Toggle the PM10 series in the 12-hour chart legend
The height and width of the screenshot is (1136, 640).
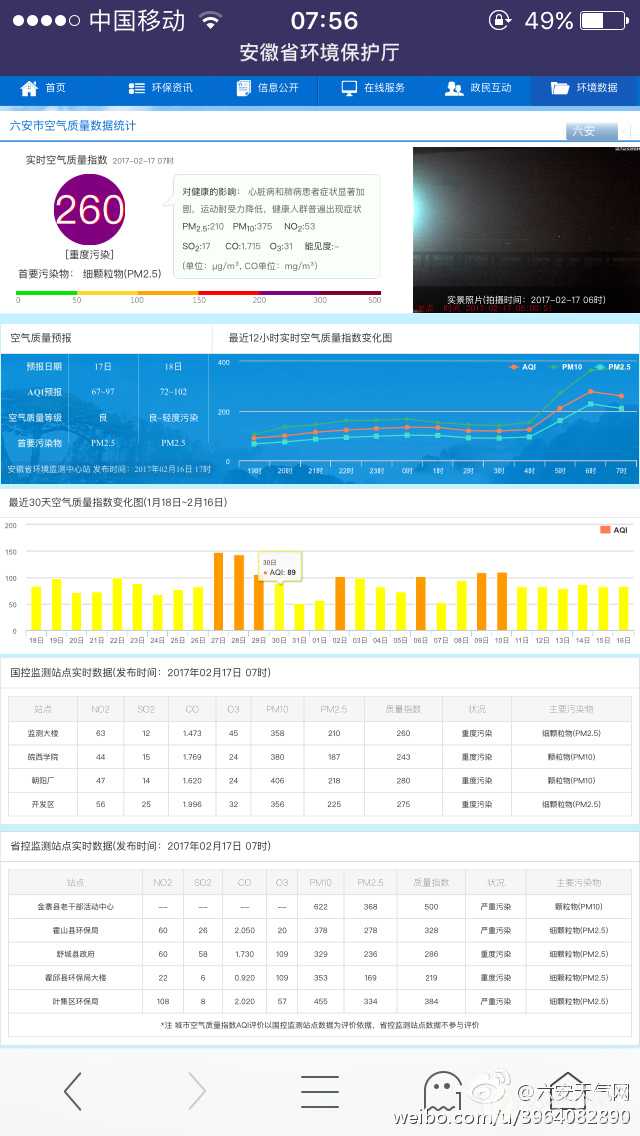(565, 367)
